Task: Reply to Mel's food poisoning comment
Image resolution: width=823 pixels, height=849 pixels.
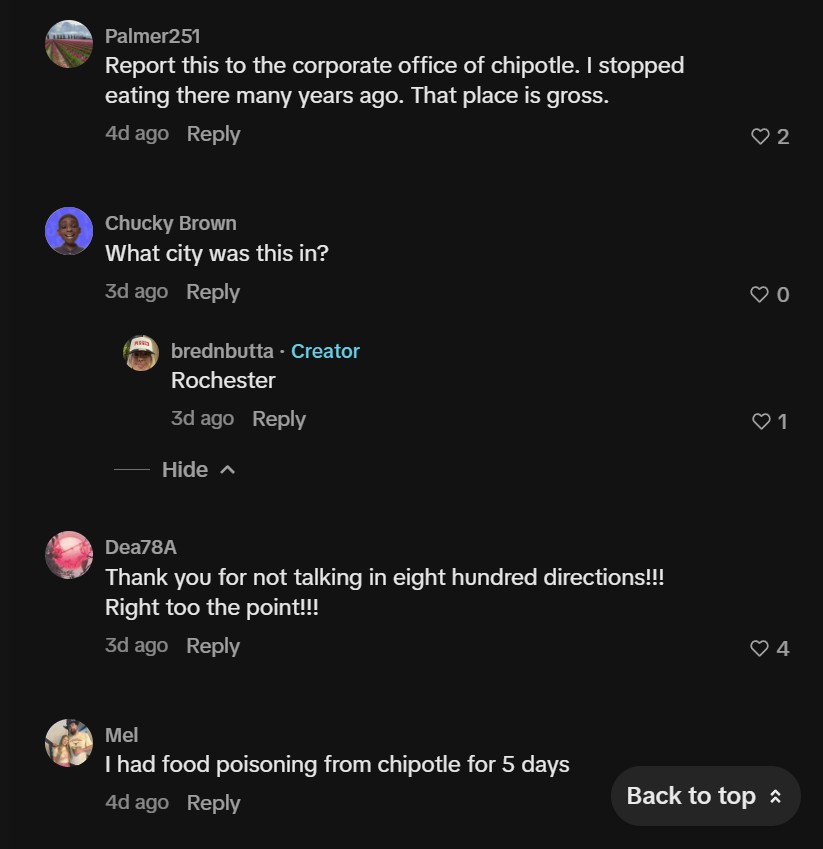Action: [213, 803]
